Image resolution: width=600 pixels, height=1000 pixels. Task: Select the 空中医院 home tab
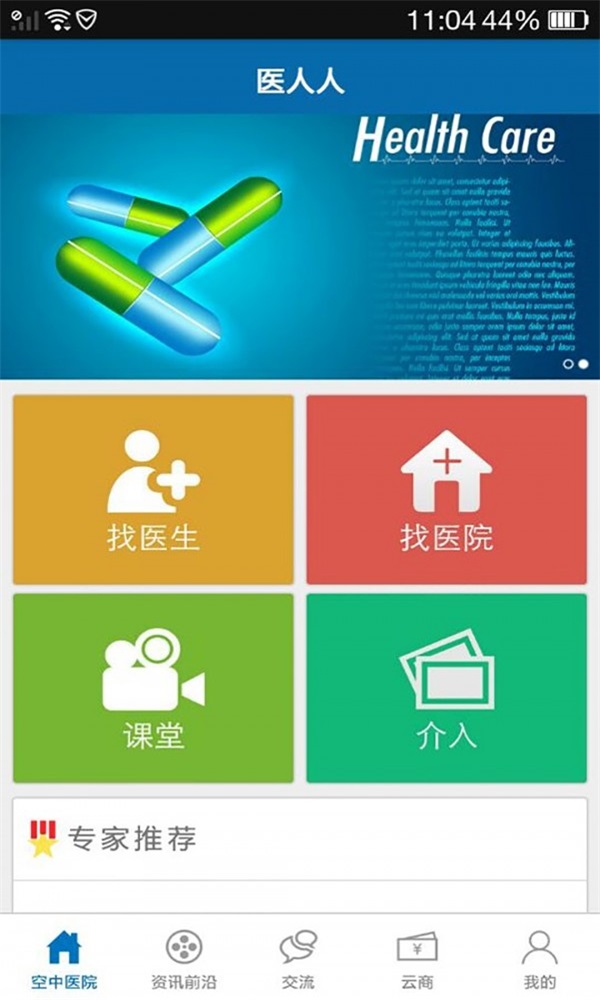coord(63,957)
